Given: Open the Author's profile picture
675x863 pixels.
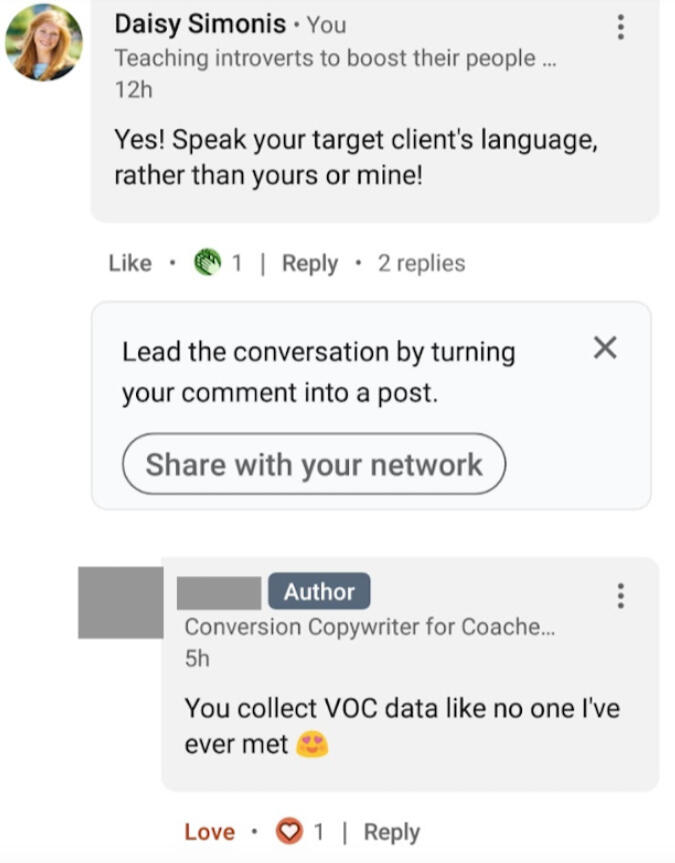Looking at the screenshot, I should (121, 602).
